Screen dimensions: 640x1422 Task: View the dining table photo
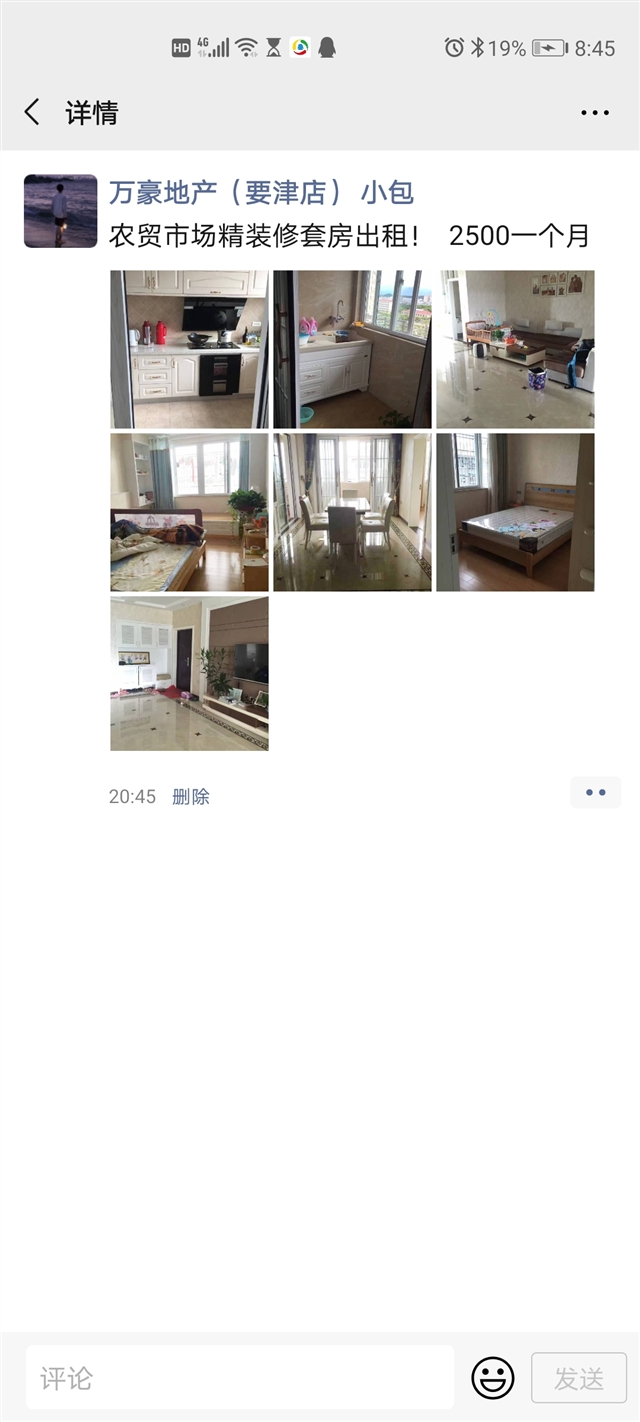(352, 512)
